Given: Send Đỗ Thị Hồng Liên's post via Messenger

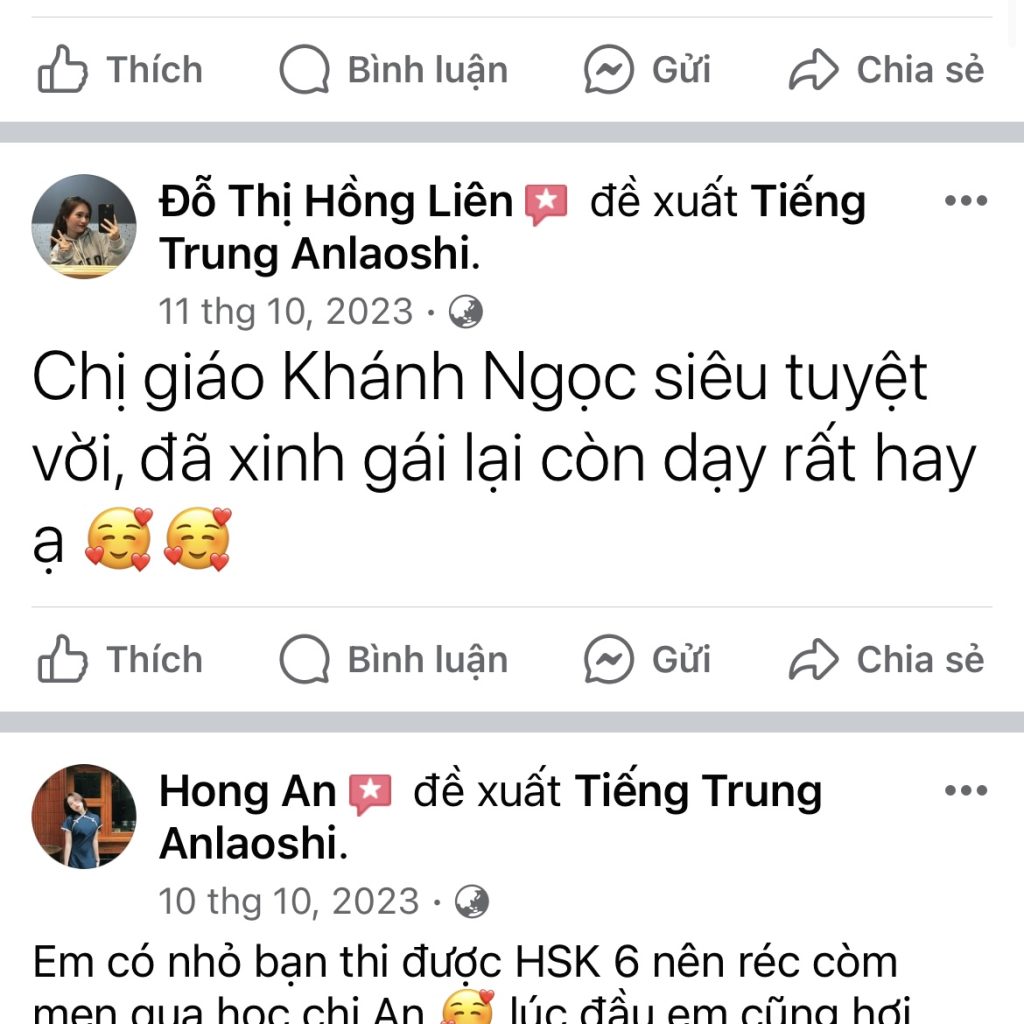Looking at the screenshot, I should pyautogui.click(x=647, y=660).
